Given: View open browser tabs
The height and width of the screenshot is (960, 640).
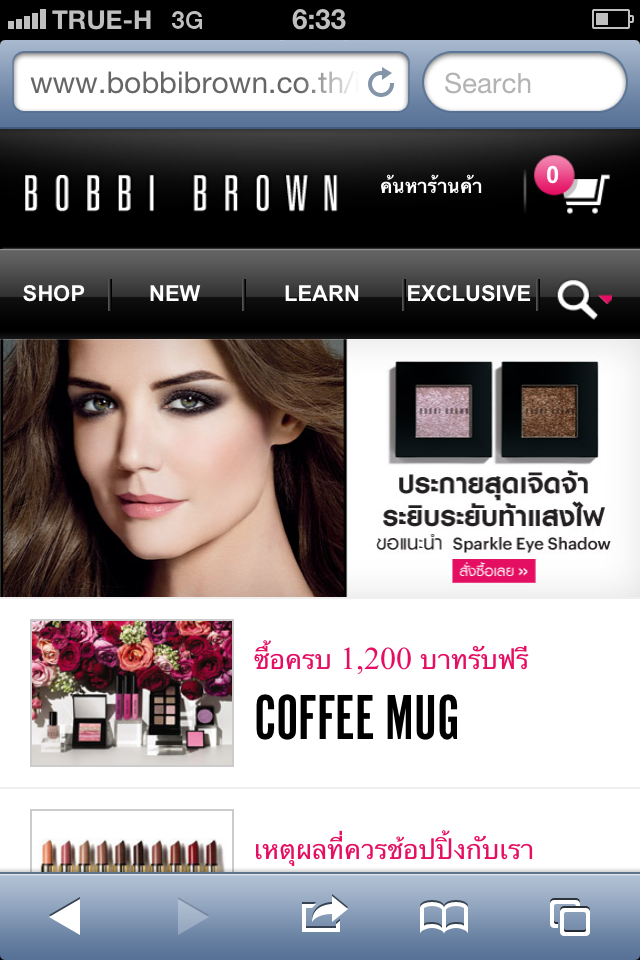Looking at the screenshot, I should [x=568, y=915].
